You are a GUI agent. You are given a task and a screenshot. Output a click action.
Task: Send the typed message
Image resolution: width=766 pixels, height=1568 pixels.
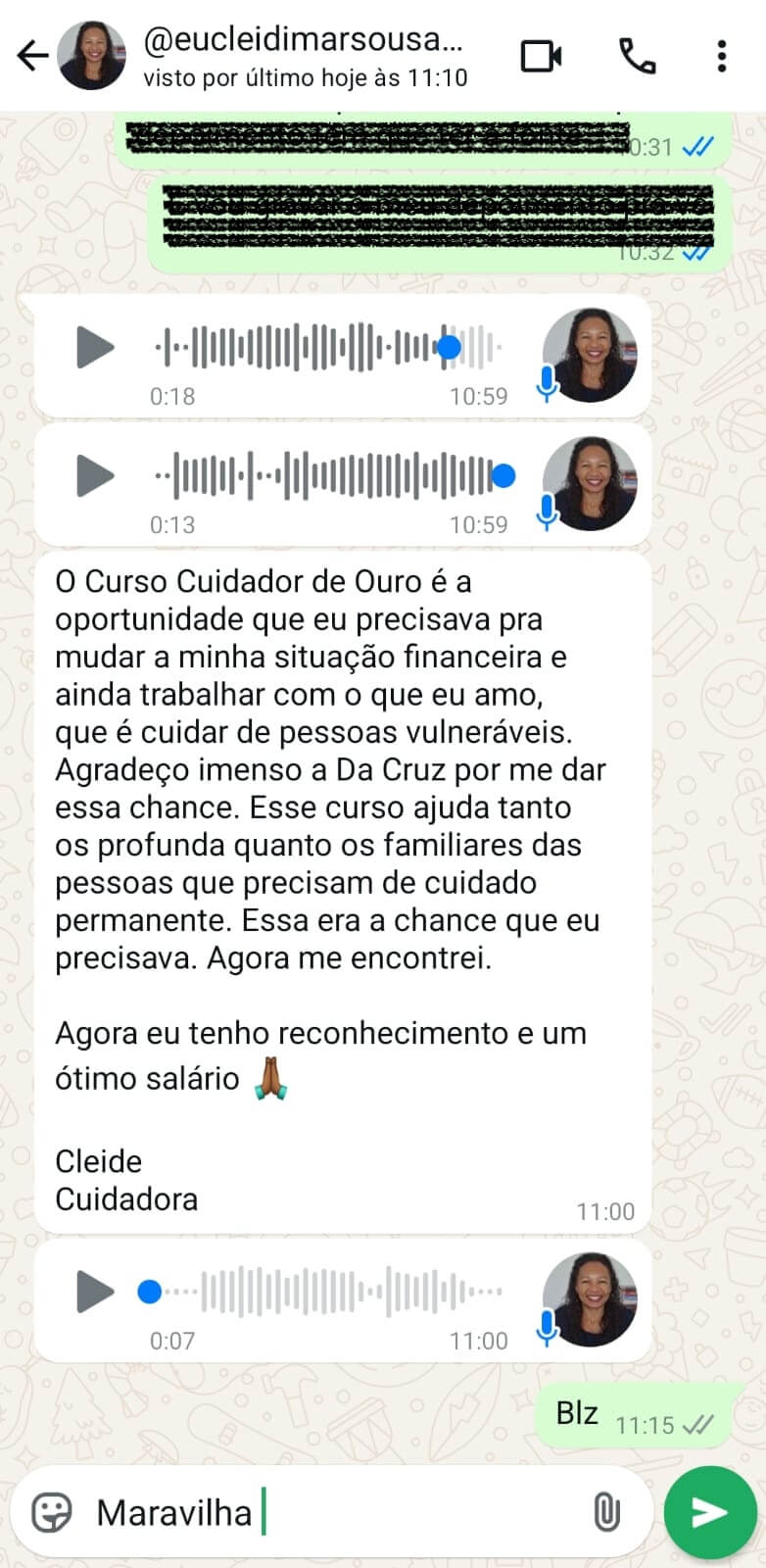[709, 1512]
